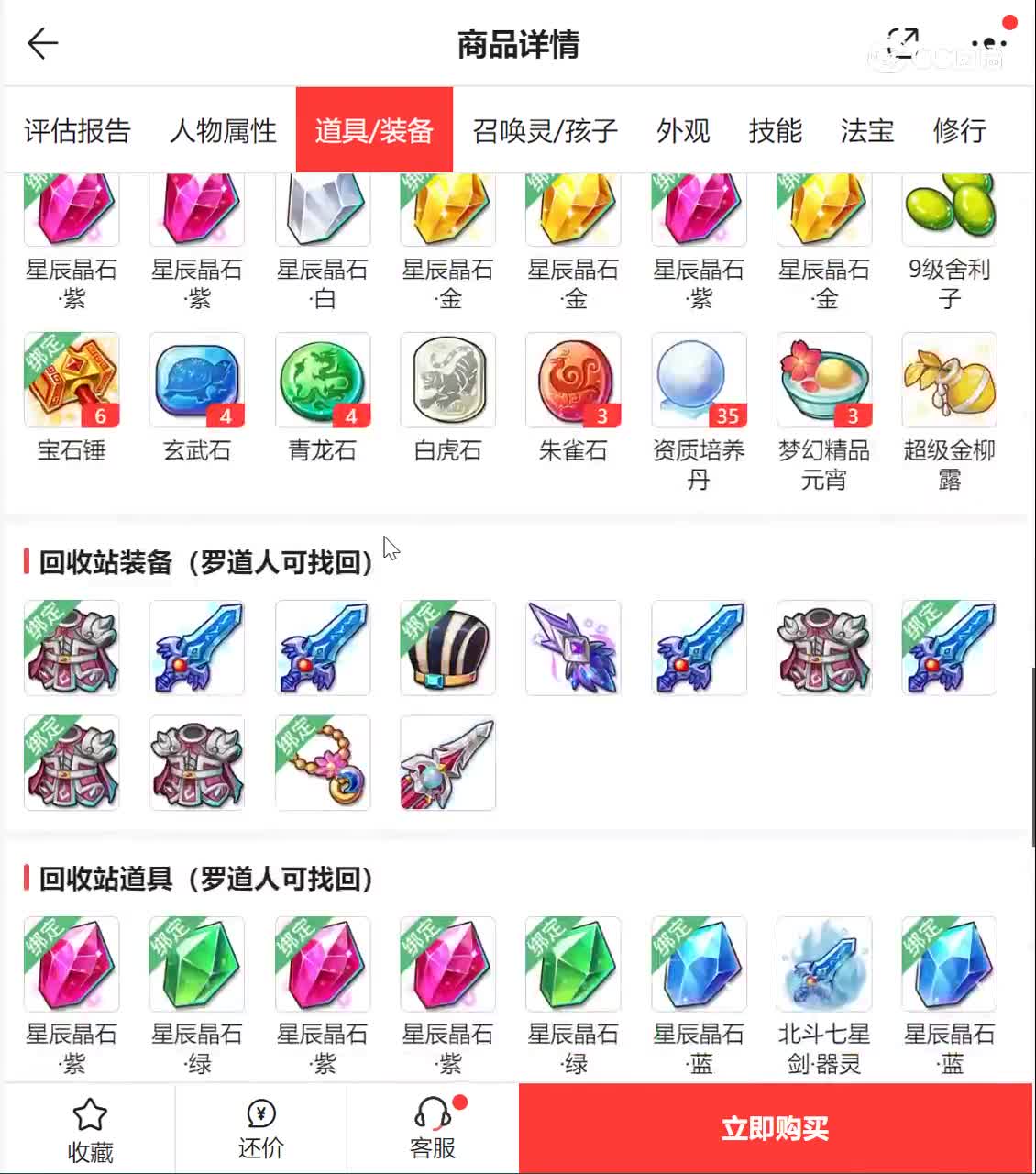
Task: Go back using the arrow icon
Action: 42,43
